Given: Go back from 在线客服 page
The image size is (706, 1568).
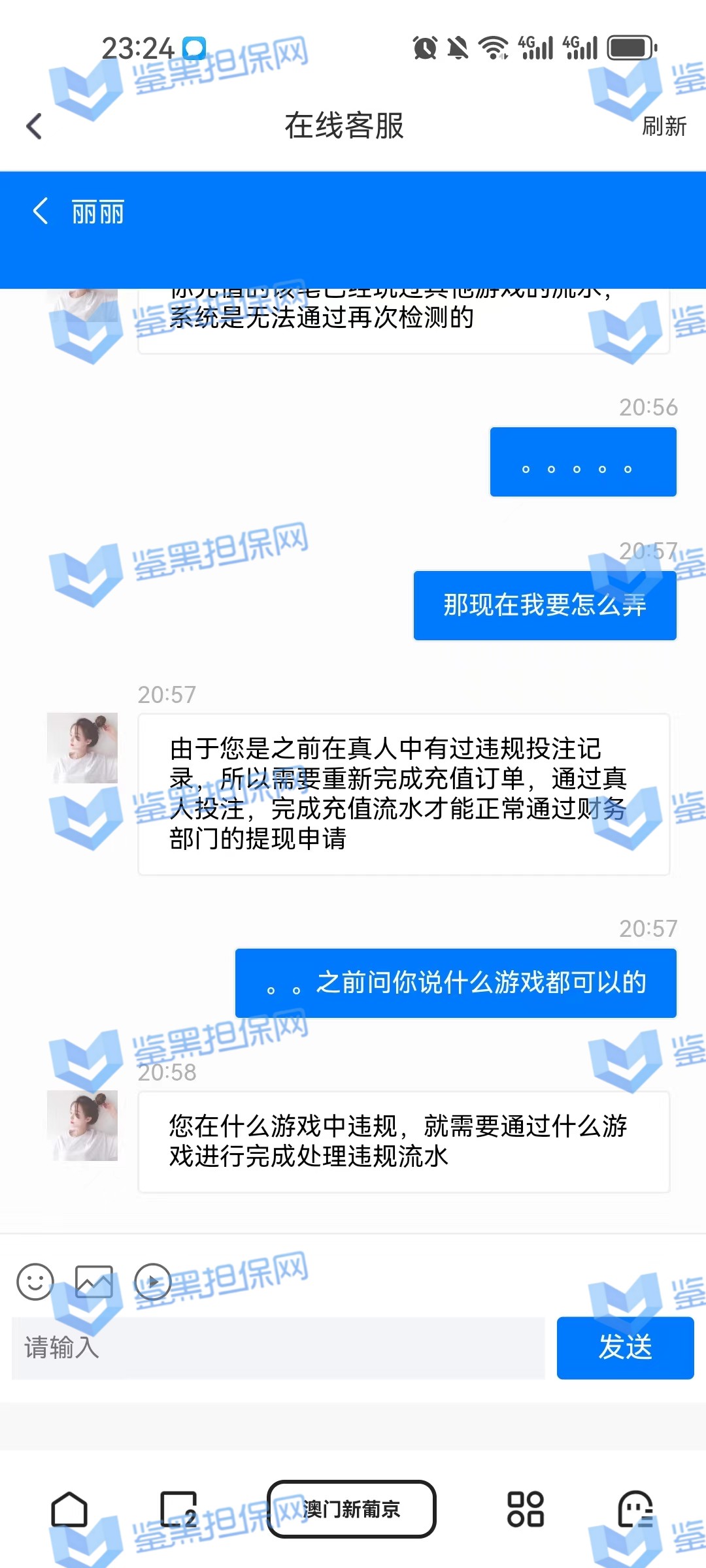Looking at the screenshot, I should click(x=35, y=126).
